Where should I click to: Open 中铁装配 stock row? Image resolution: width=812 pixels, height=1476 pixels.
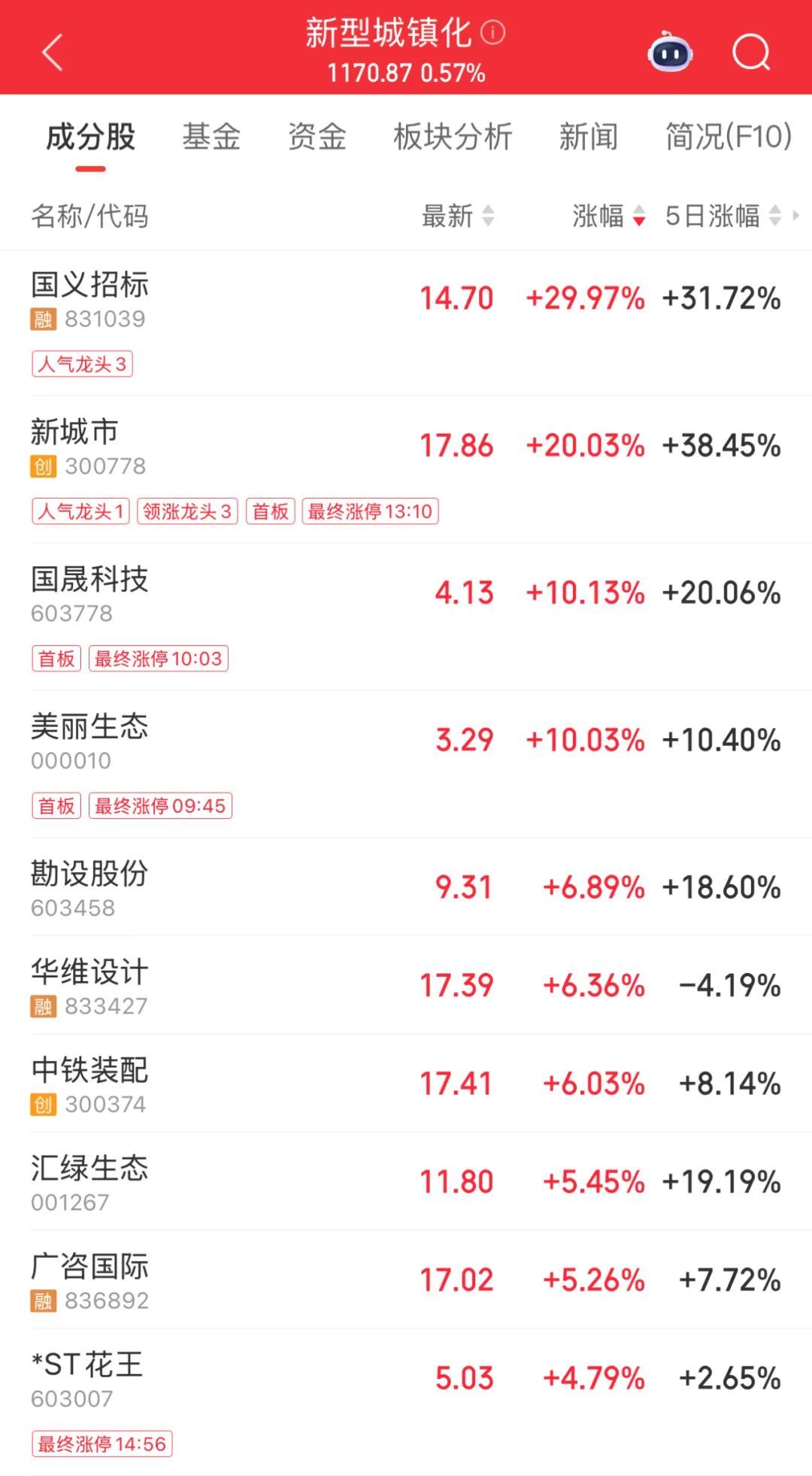[406, 1084]
